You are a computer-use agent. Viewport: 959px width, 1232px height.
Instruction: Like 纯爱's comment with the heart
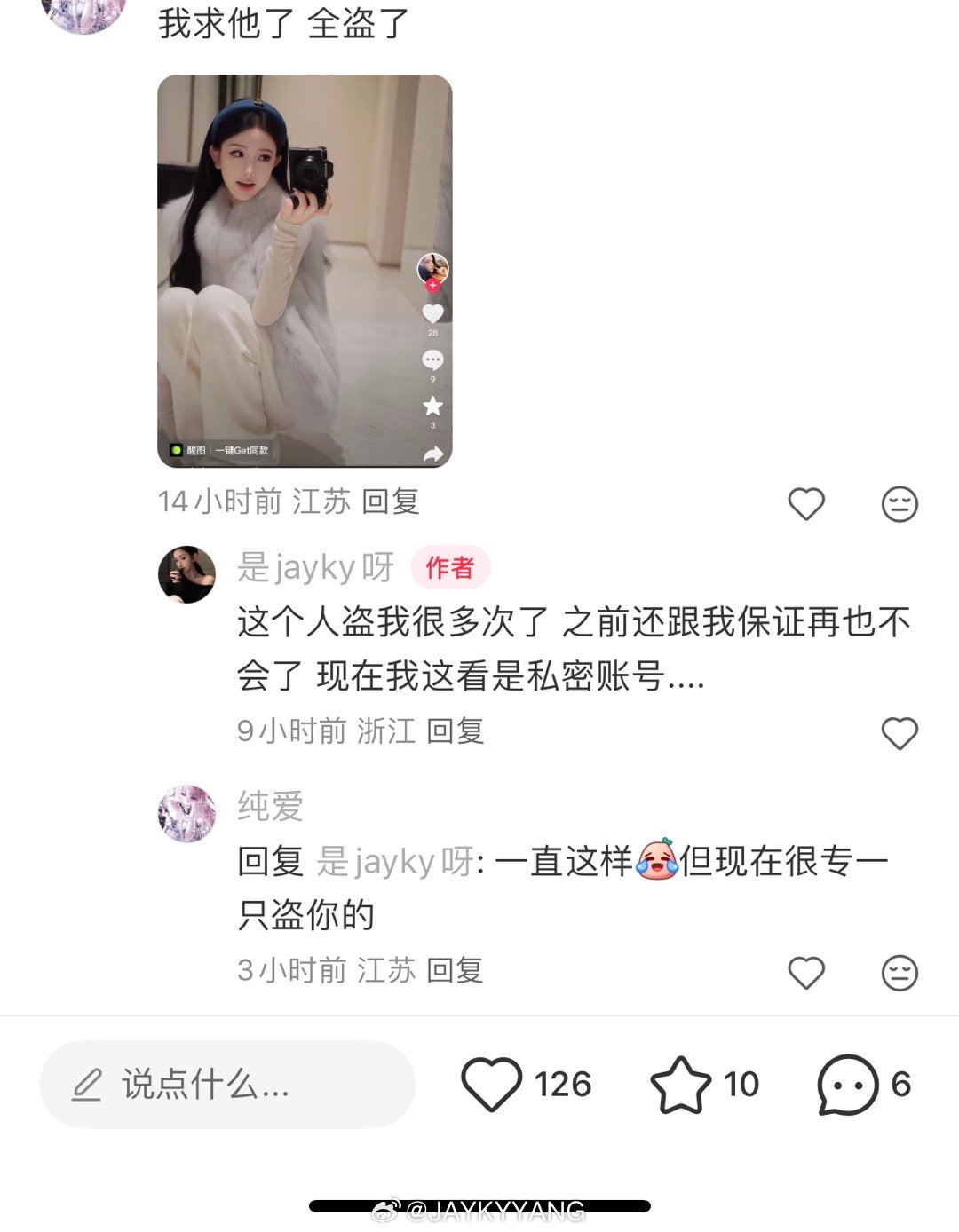(806, 972)
